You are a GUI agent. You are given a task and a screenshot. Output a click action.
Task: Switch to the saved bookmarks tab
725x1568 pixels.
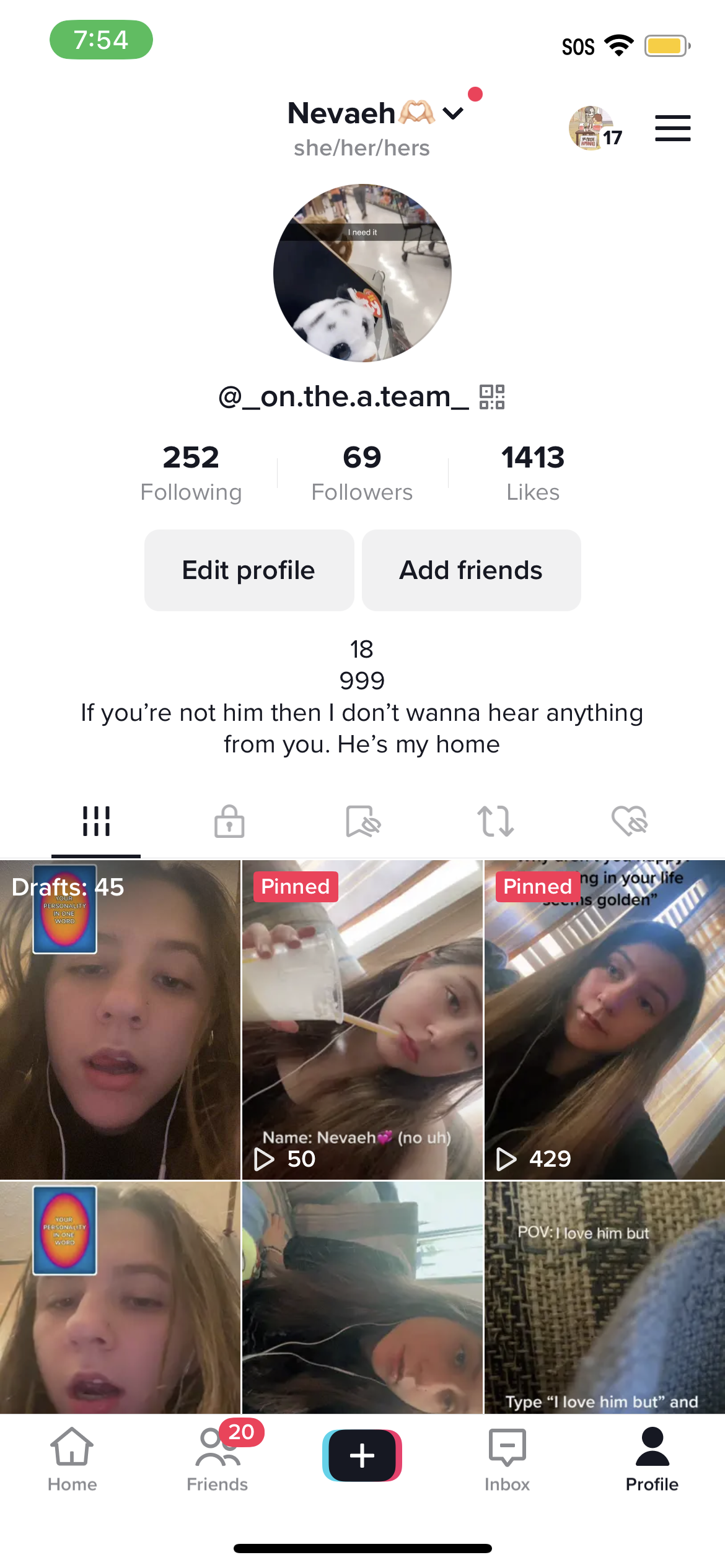click(x=362, y=821)
